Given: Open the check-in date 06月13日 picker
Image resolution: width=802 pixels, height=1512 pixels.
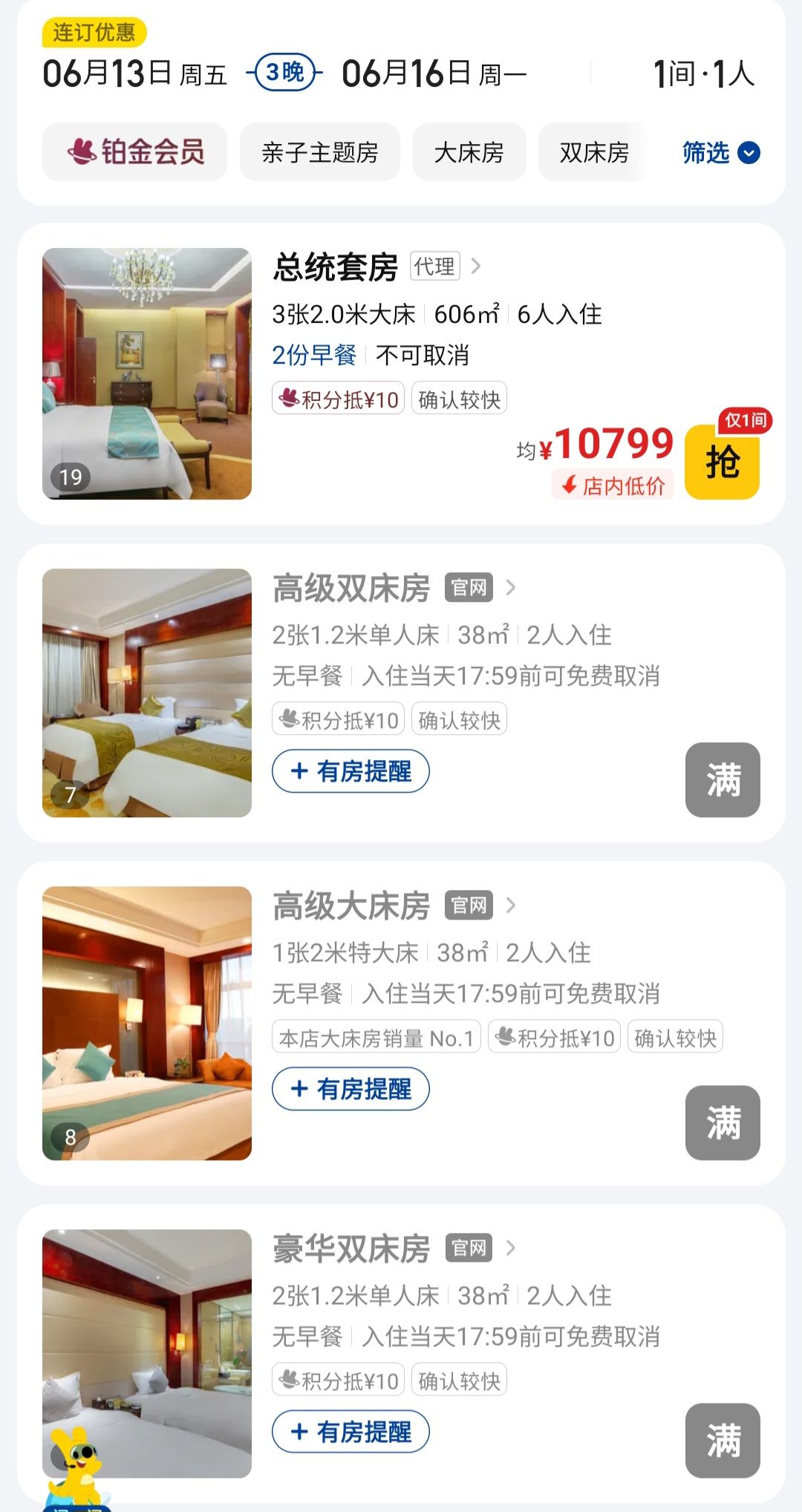Looking at the screenshot, I should (134, 73).
